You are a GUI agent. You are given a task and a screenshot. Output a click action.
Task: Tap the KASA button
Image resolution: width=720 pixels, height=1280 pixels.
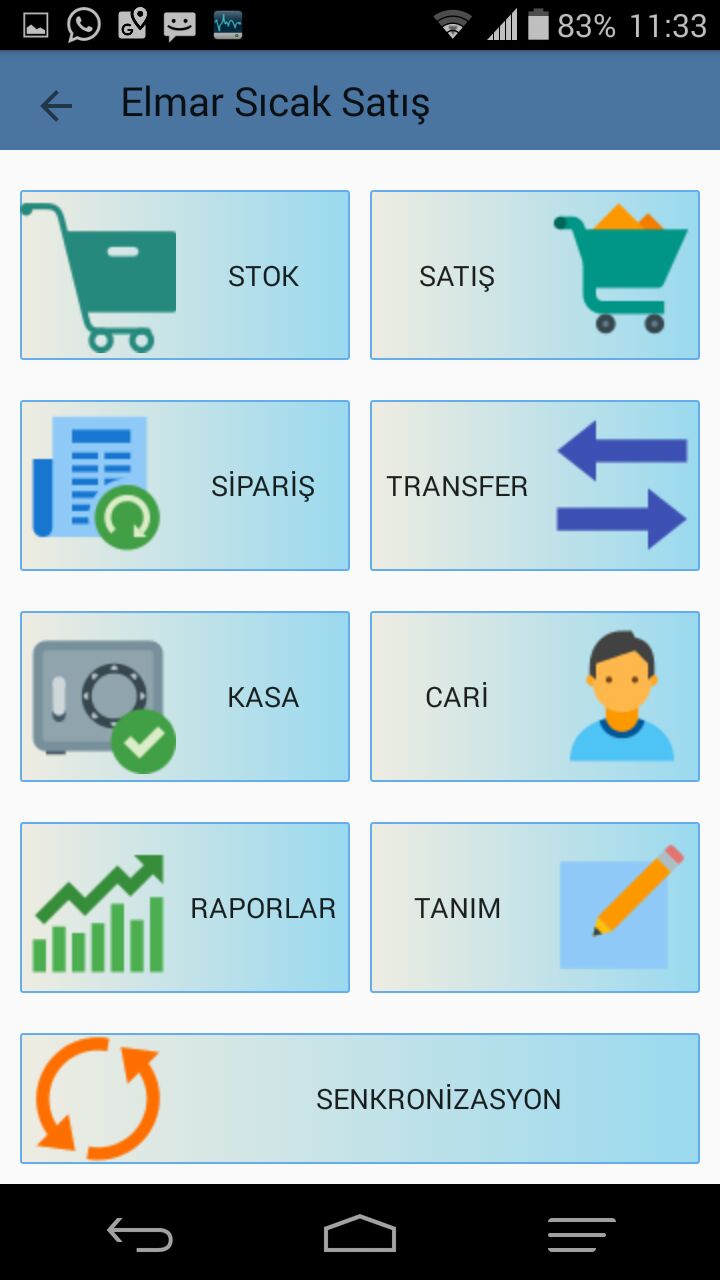click(185, 696)
